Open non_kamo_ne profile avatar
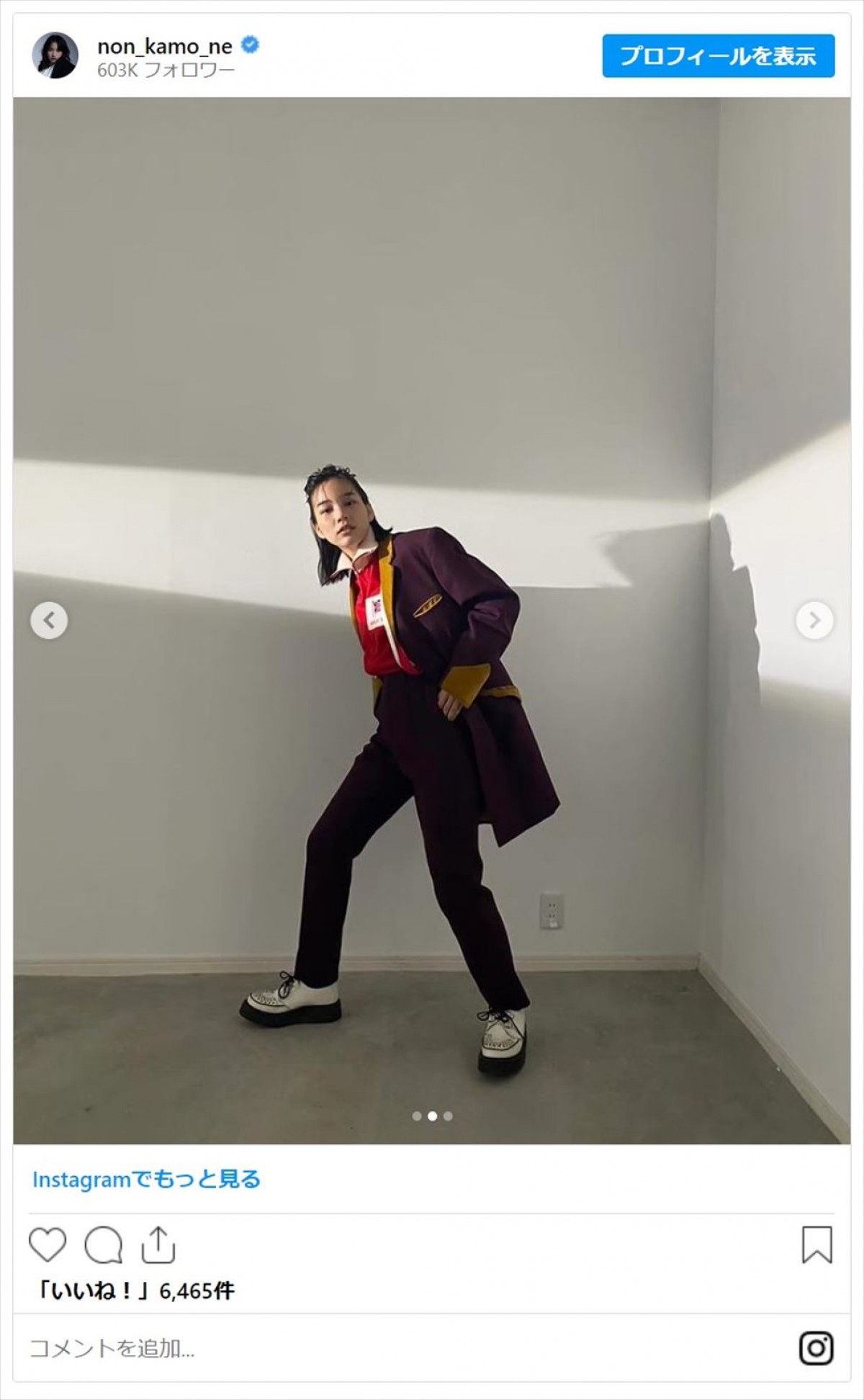The width and height of the screenshot is (864, 1400). point(55,55)
